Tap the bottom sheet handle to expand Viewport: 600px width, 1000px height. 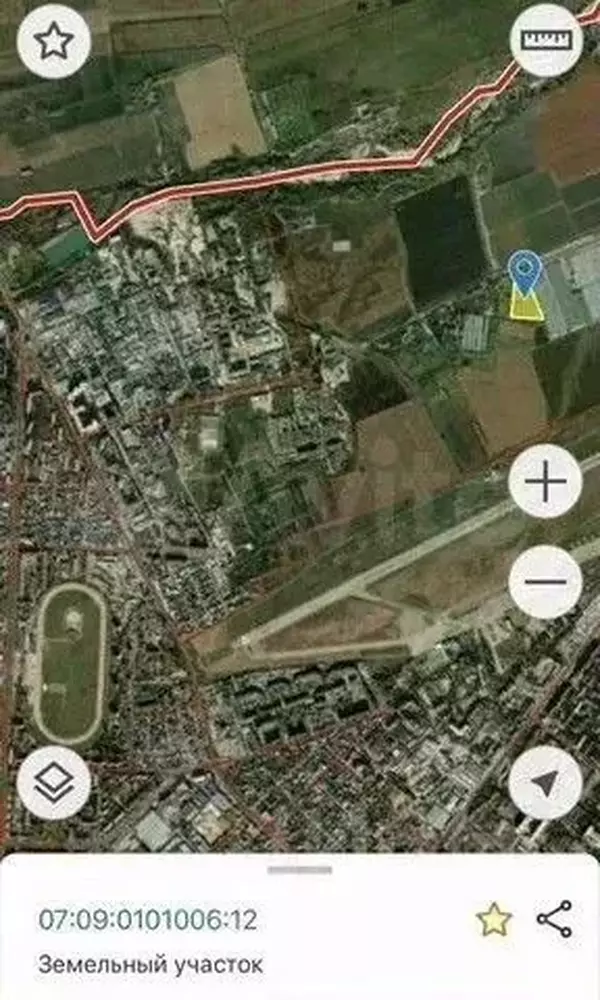(x=300, y=870)
